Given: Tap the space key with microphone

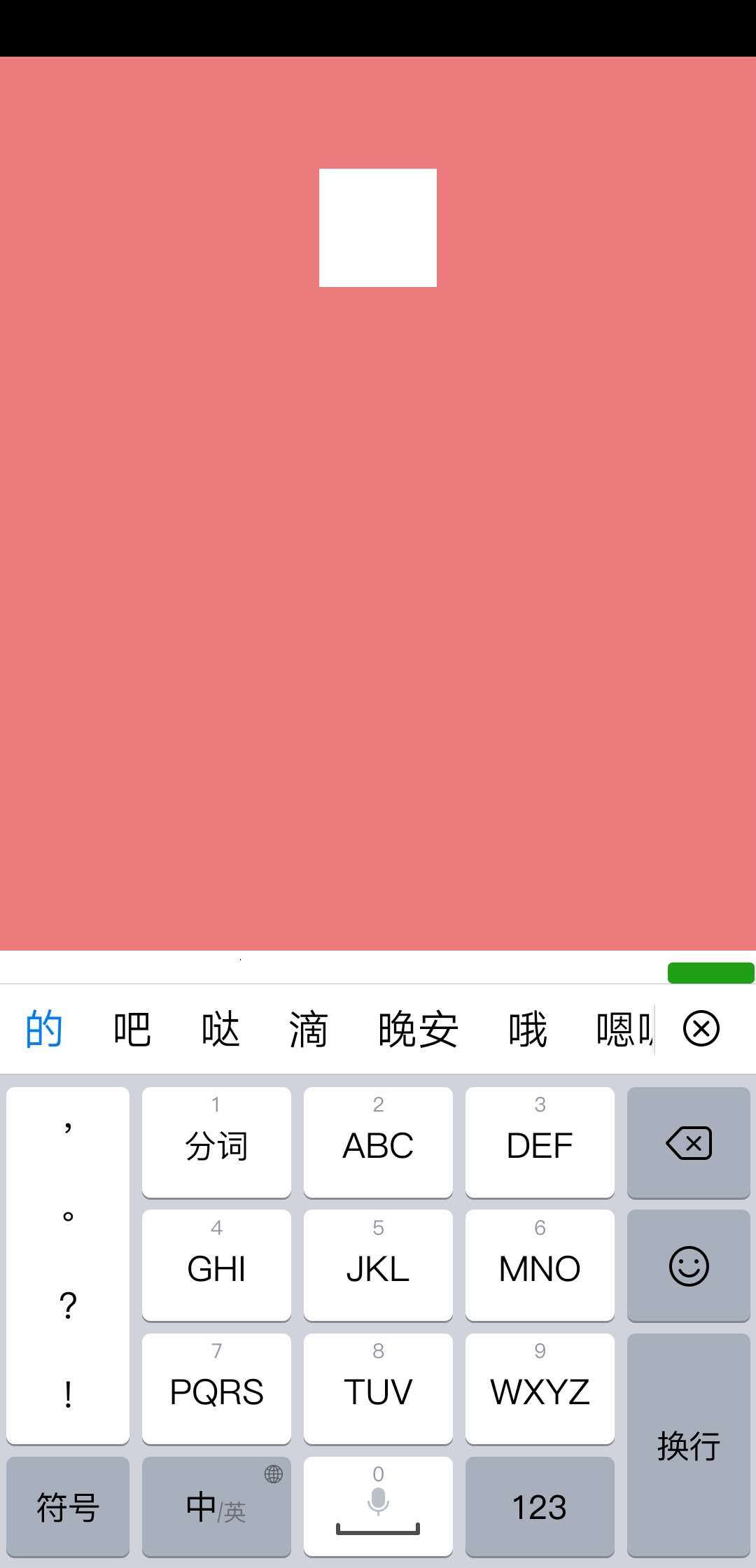Looking at the screenshot, I should click(x=378, y=1506).
